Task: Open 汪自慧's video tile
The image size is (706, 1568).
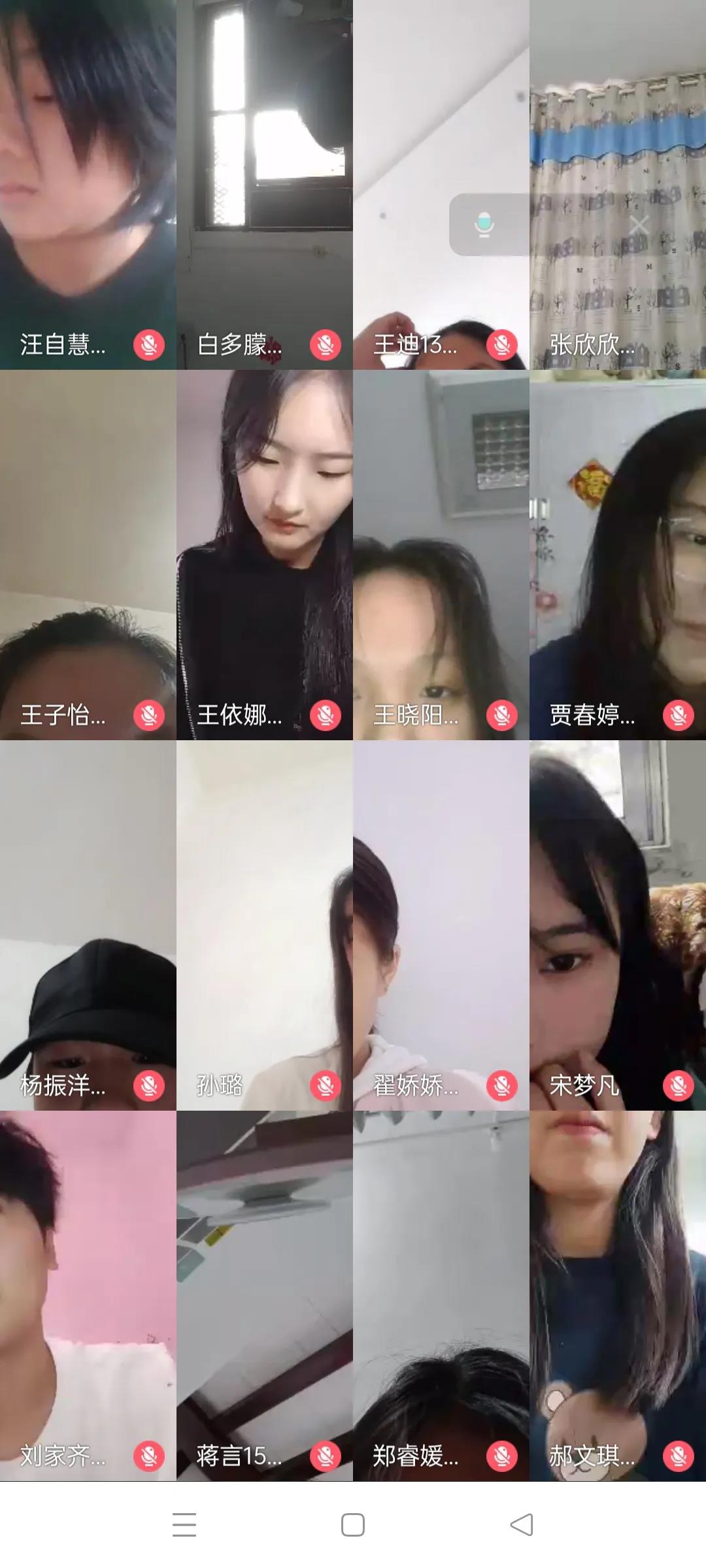Action: coord(88,184)
